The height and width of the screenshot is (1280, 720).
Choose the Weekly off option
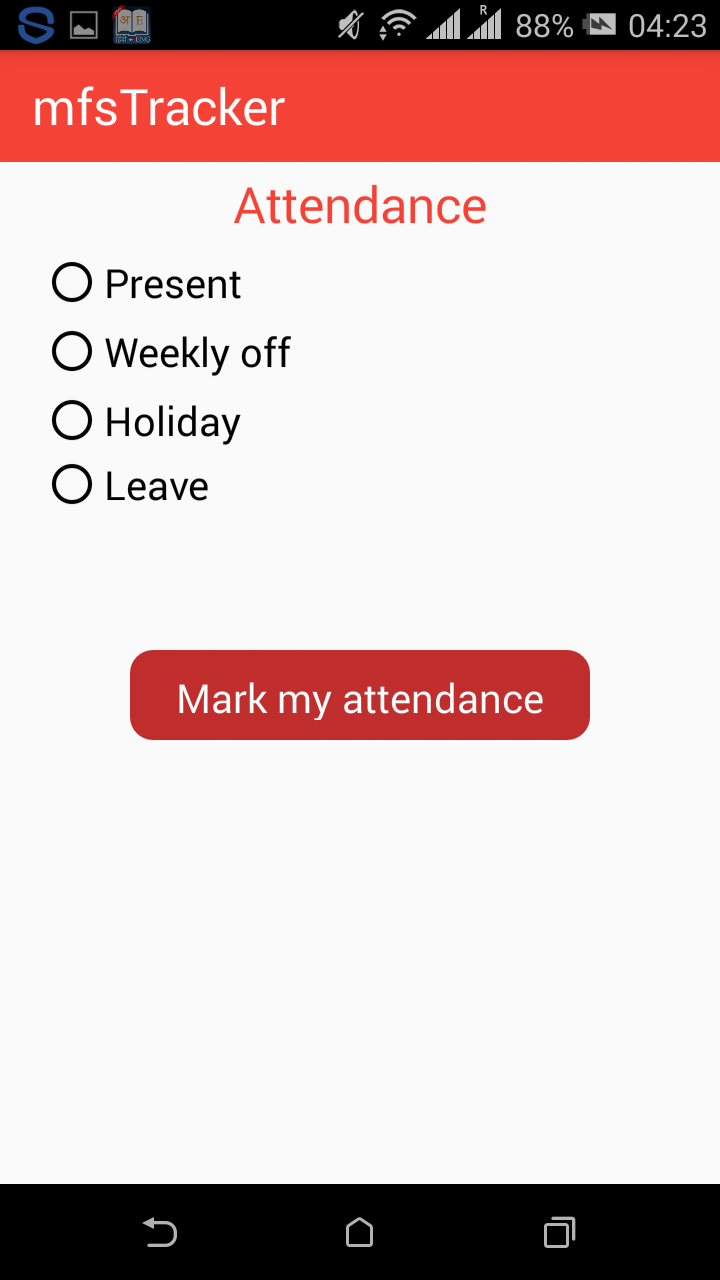(72, 352)
